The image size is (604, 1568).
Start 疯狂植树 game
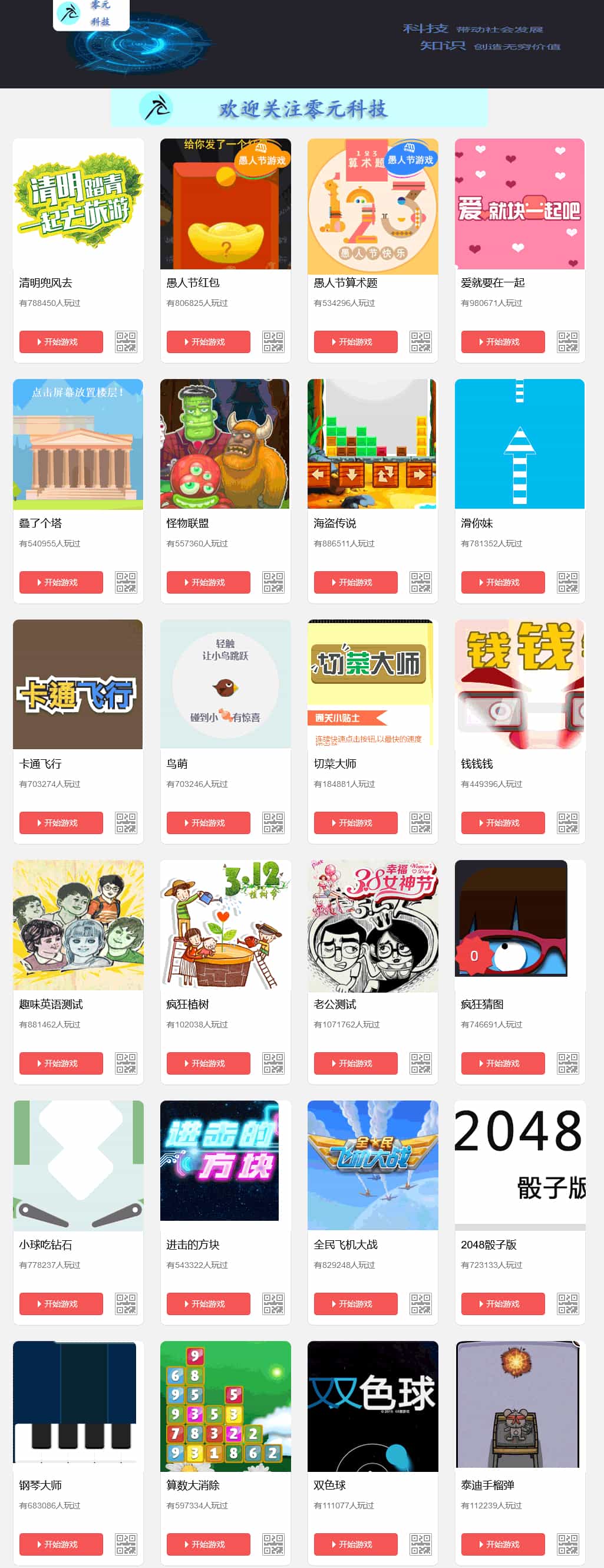tap(208, 1063)
